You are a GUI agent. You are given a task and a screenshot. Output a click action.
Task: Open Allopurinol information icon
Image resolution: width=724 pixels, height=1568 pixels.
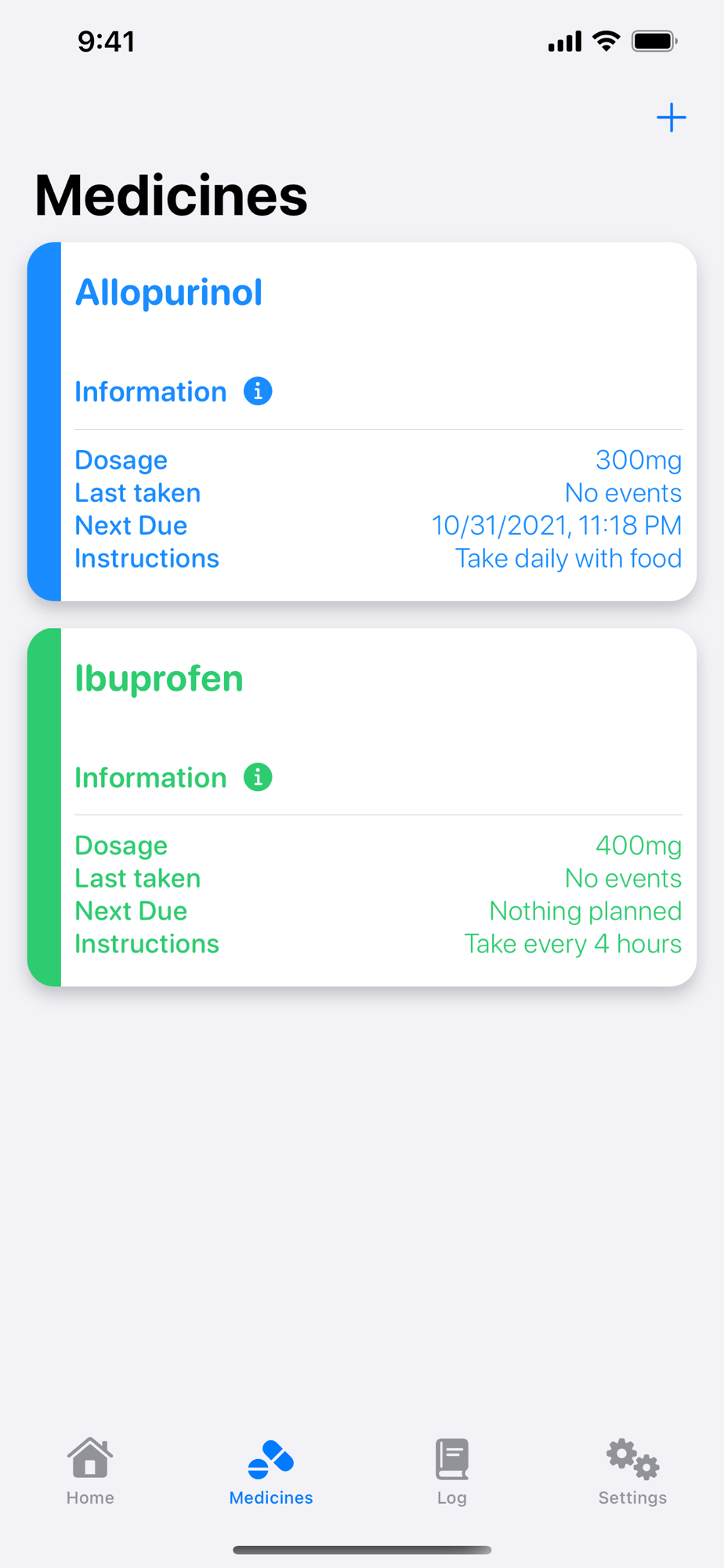(258, 391)
